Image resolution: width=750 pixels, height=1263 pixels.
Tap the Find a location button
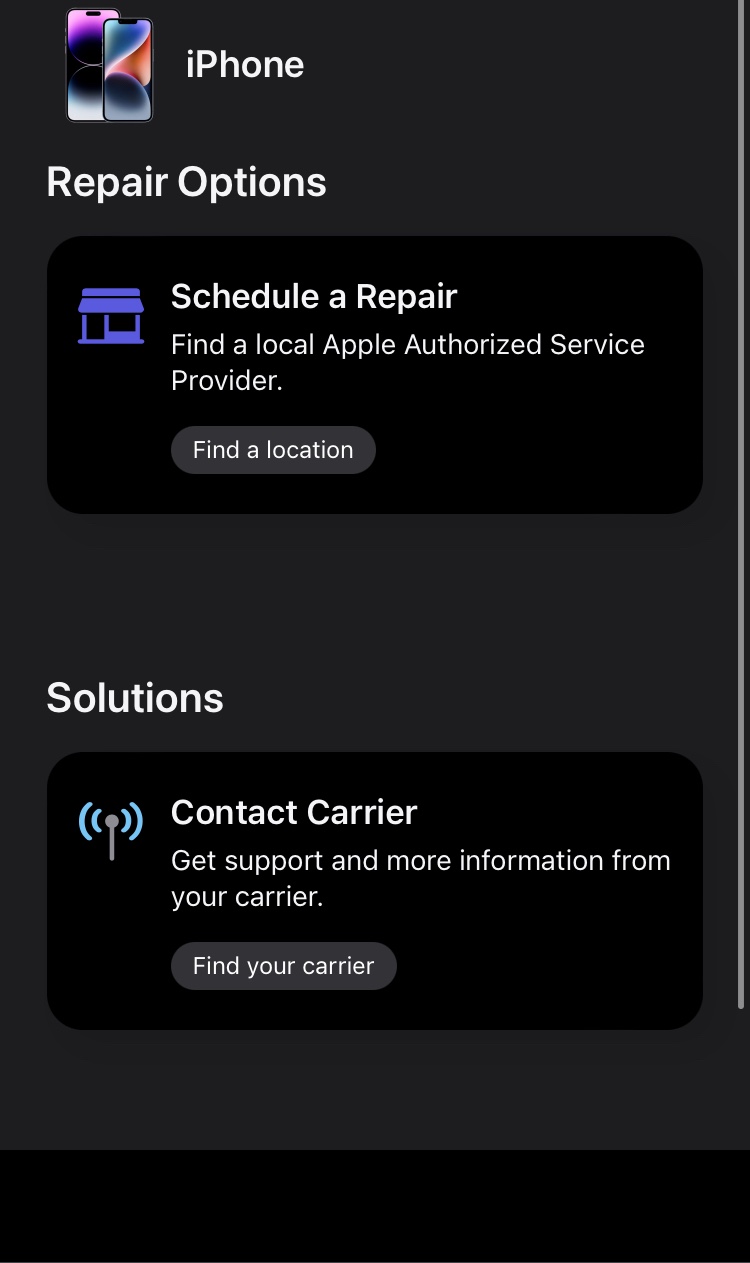[273, 450]
